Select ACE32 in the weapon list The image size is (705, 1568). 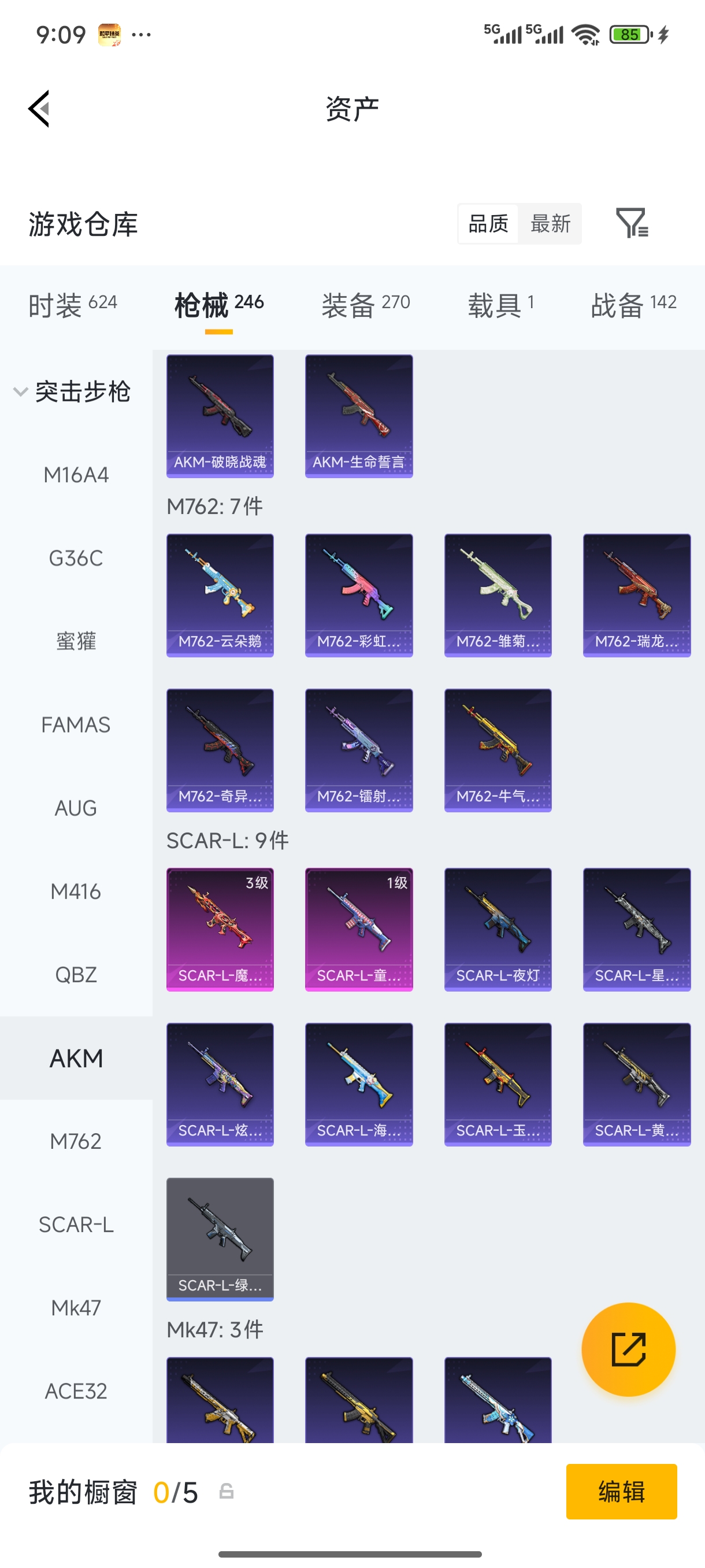click(76, 1391)
